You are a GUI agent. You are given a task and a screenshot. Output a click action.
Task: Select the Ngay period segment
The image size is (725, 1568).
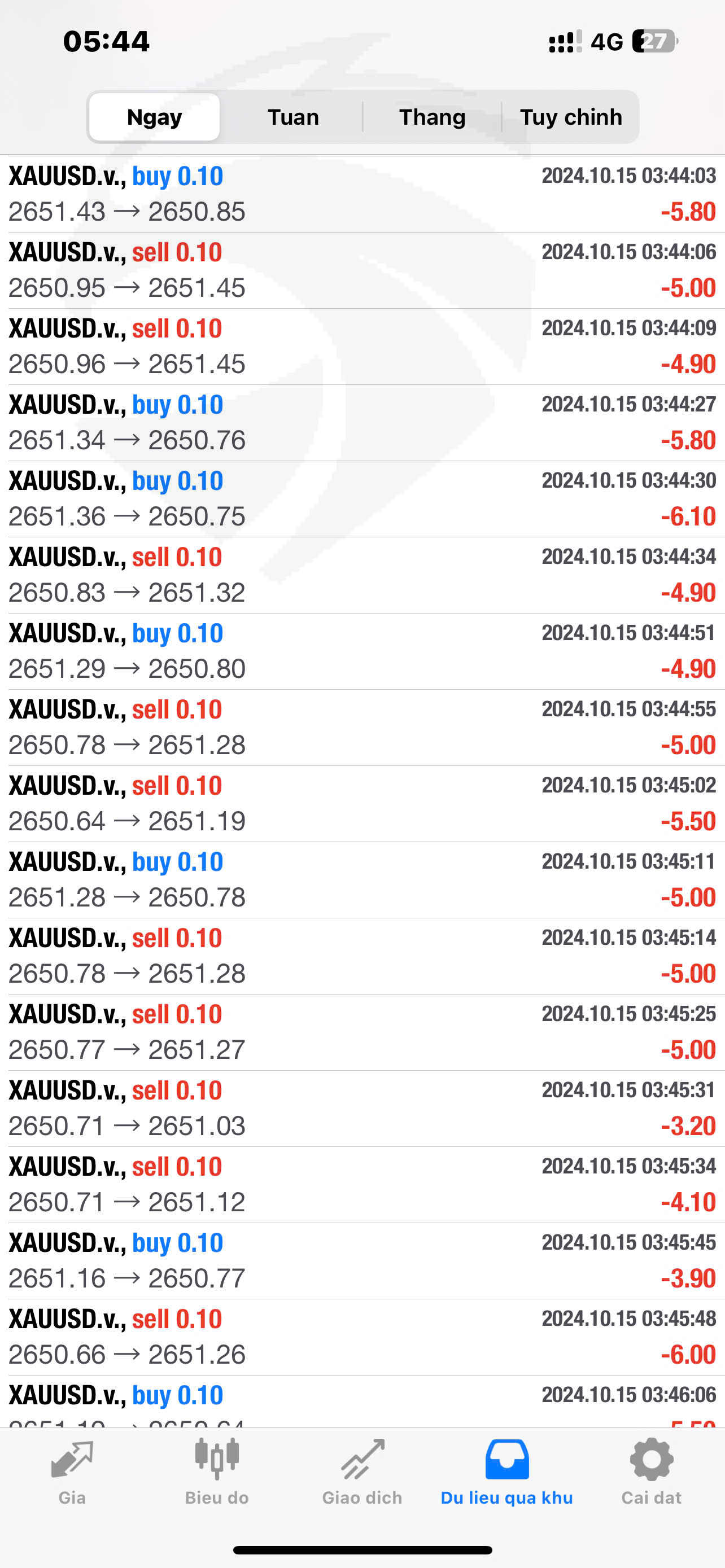154,117
